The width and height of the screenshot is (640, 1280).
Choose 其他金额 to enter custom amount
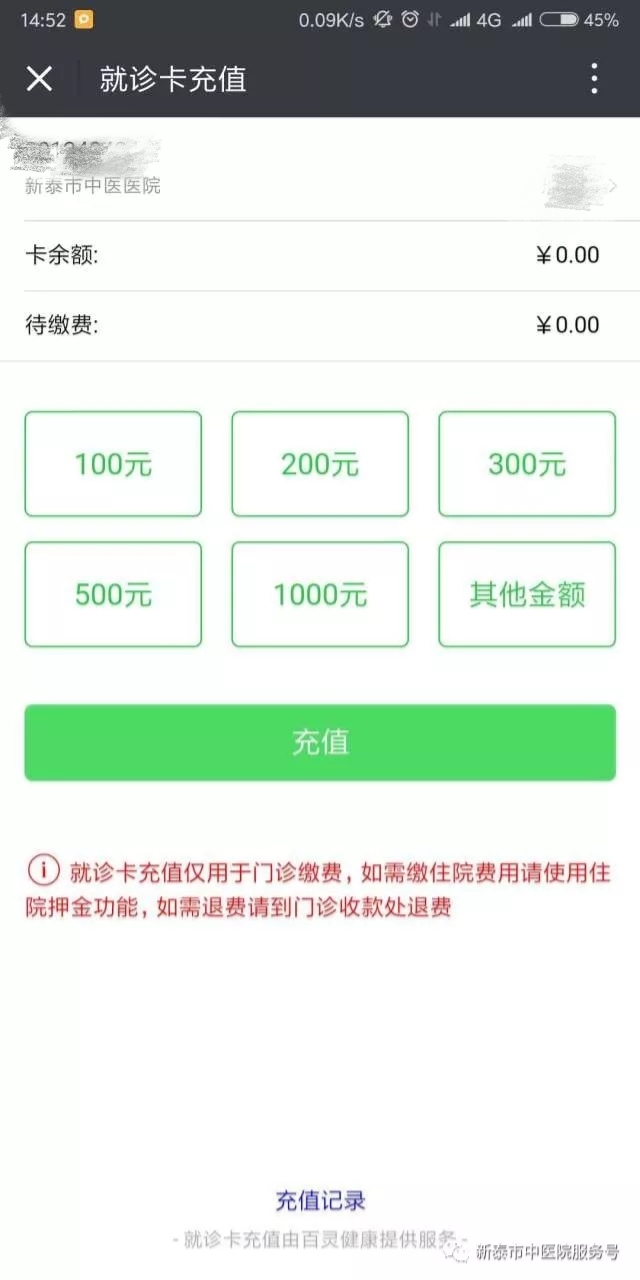pos(527,594)
